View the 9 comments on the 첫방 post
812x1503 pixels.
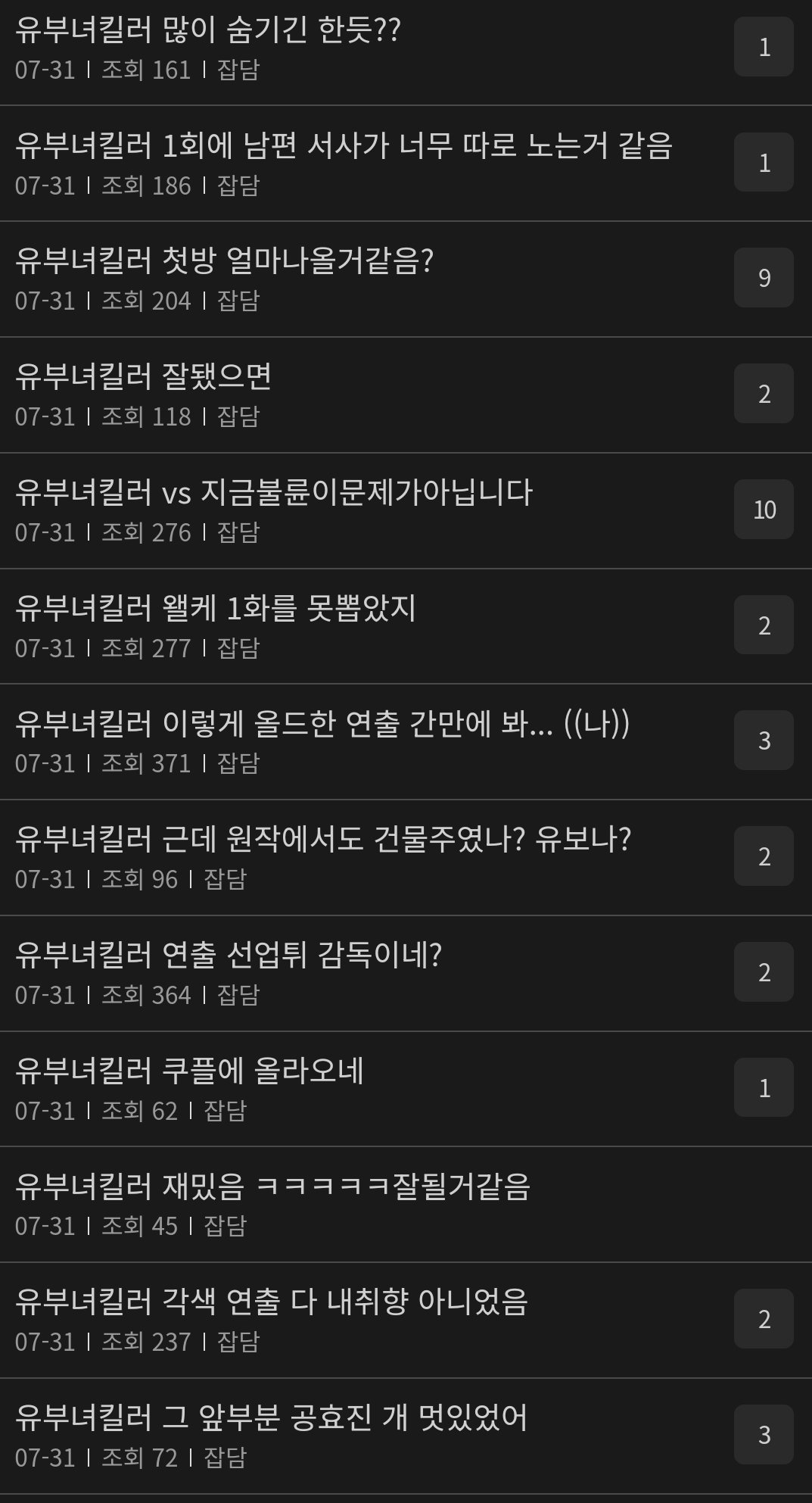(x=764, y=278)
